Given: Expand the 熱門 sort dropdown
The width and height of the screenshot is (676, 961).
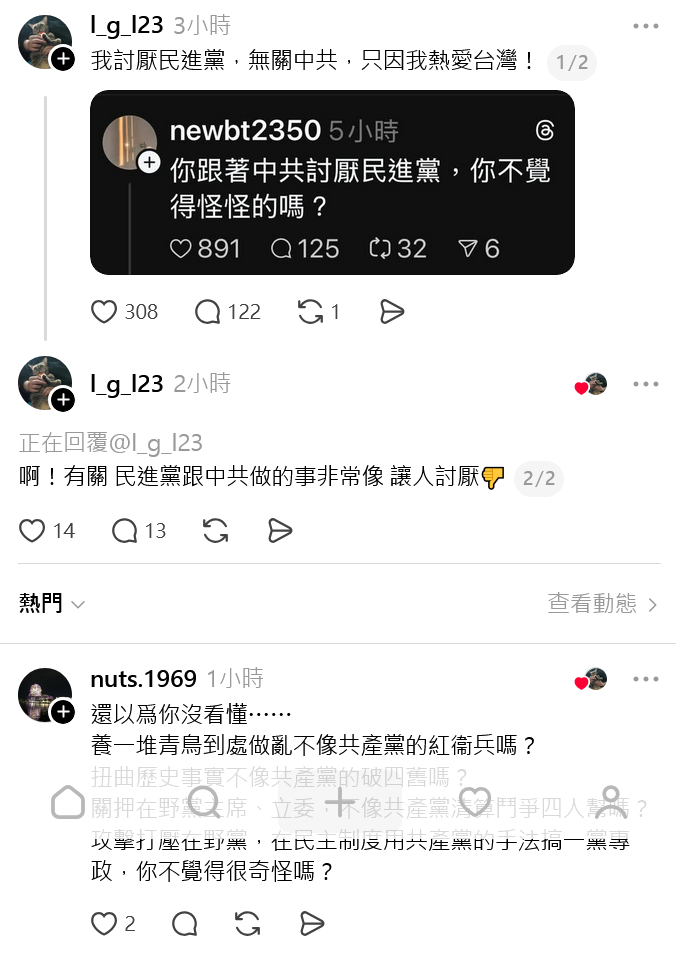Looking at the screenshot, I should coord(52,603).
